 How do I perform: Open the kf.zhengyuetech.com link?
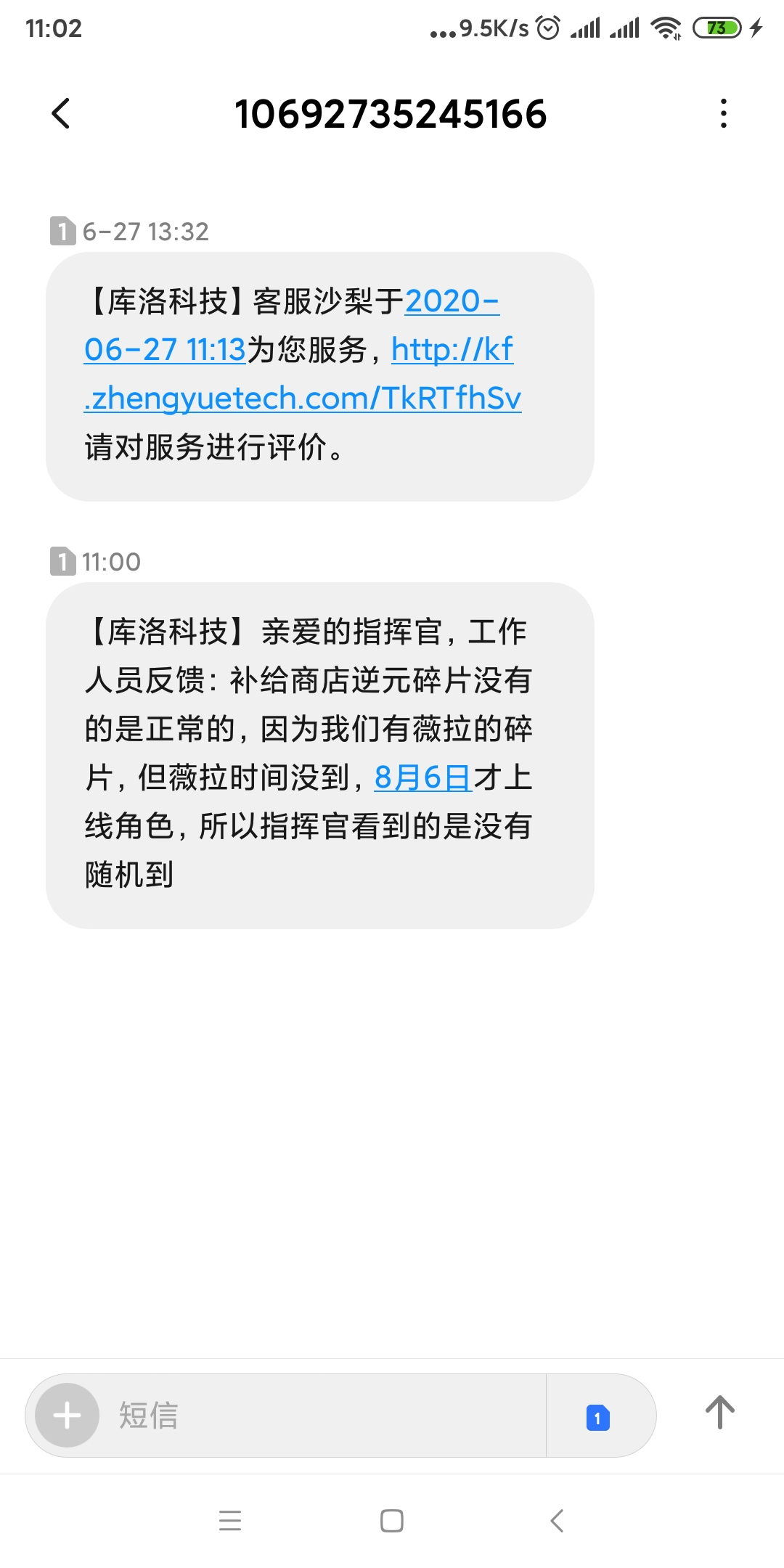[x=303, y=374]
